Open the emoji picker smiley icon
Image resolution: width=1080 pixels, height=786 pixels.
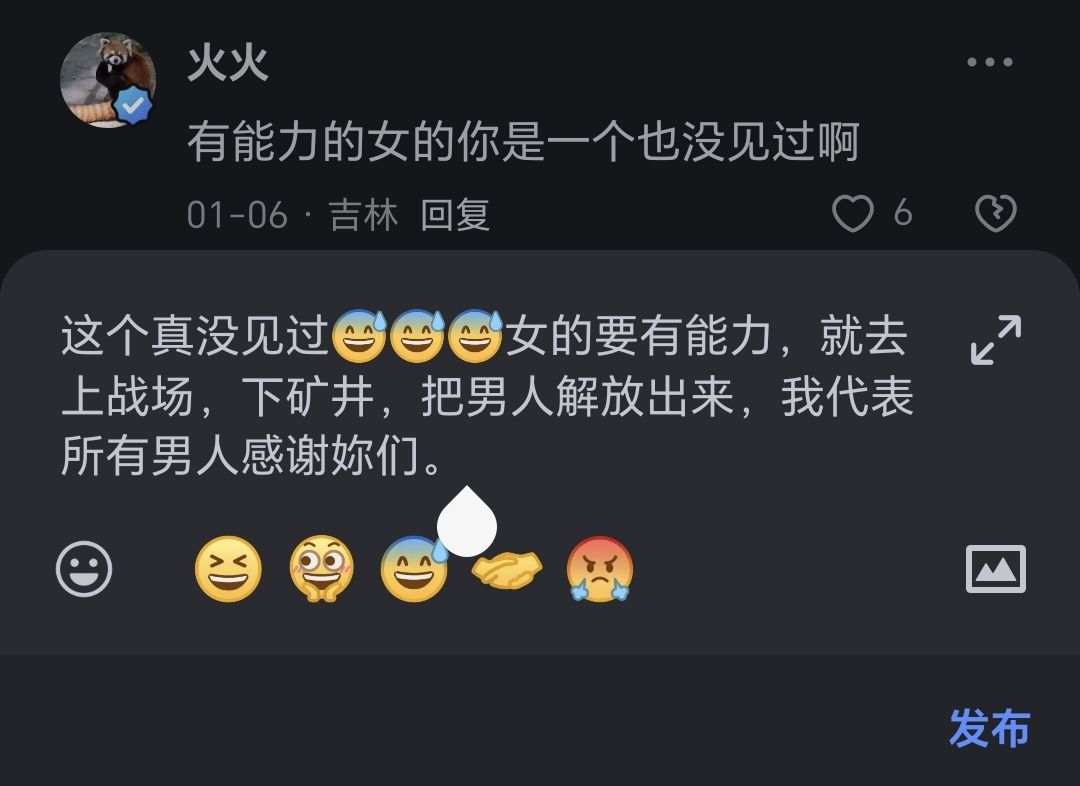[84, 570]
